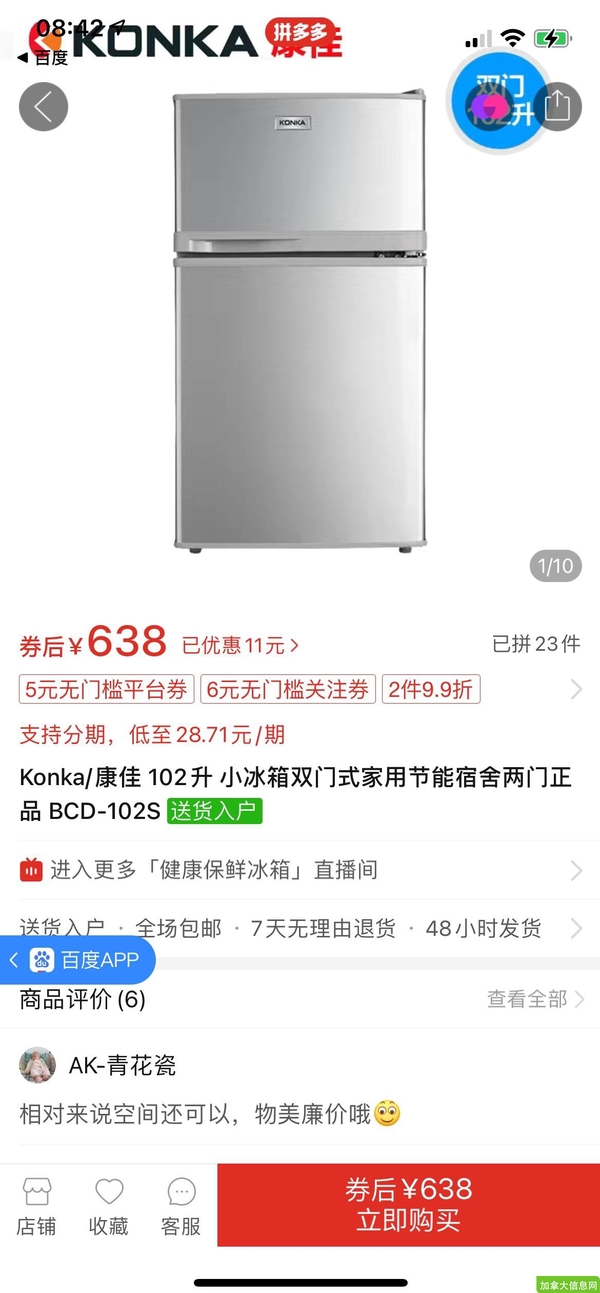Select the 2件9.9折 offer chip
Screen dimensions: 600x1293
(x=431, y=689)
